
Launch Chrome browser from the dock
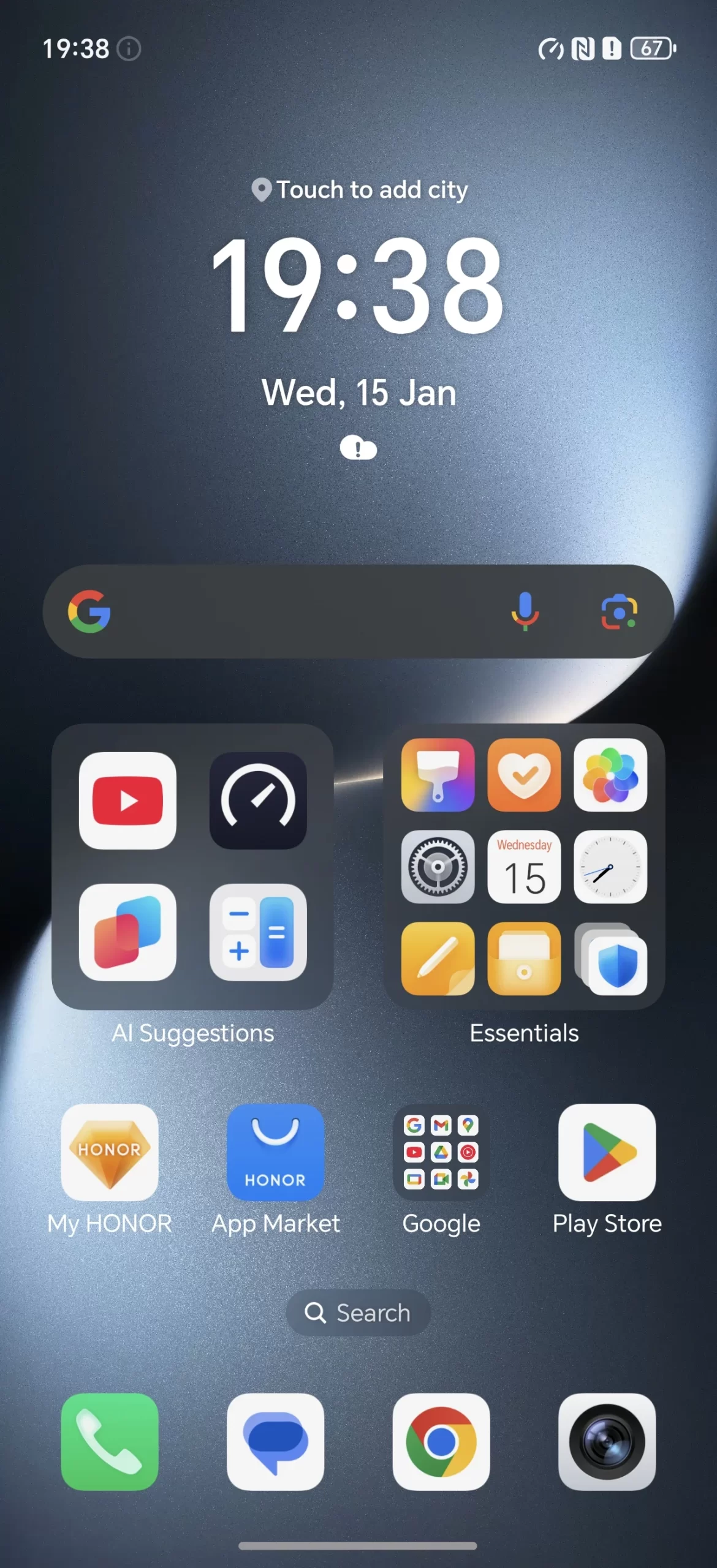click(441, 1442)
